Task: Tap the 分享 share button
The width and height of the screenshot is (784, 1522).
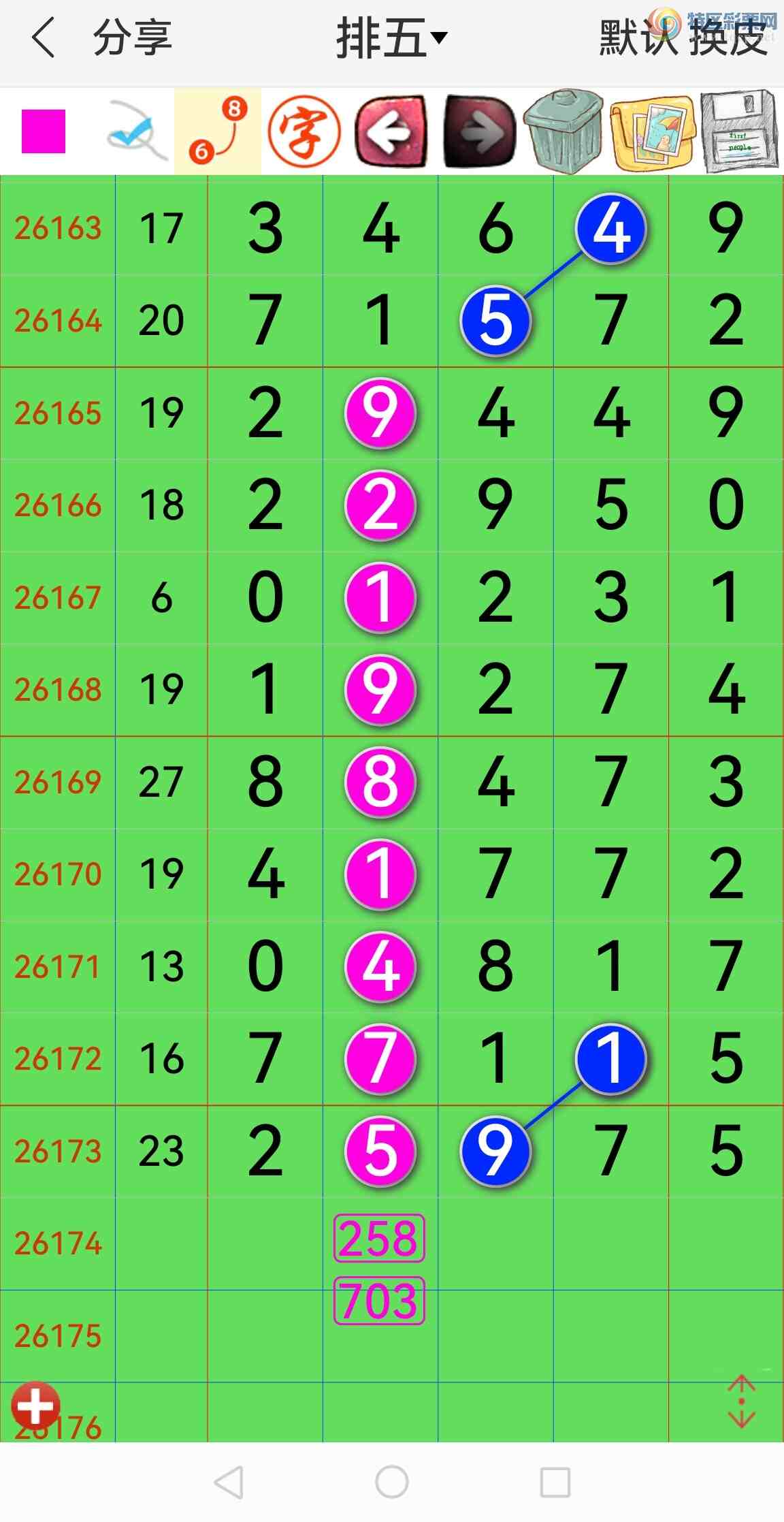Action: (x=133, y=38)
